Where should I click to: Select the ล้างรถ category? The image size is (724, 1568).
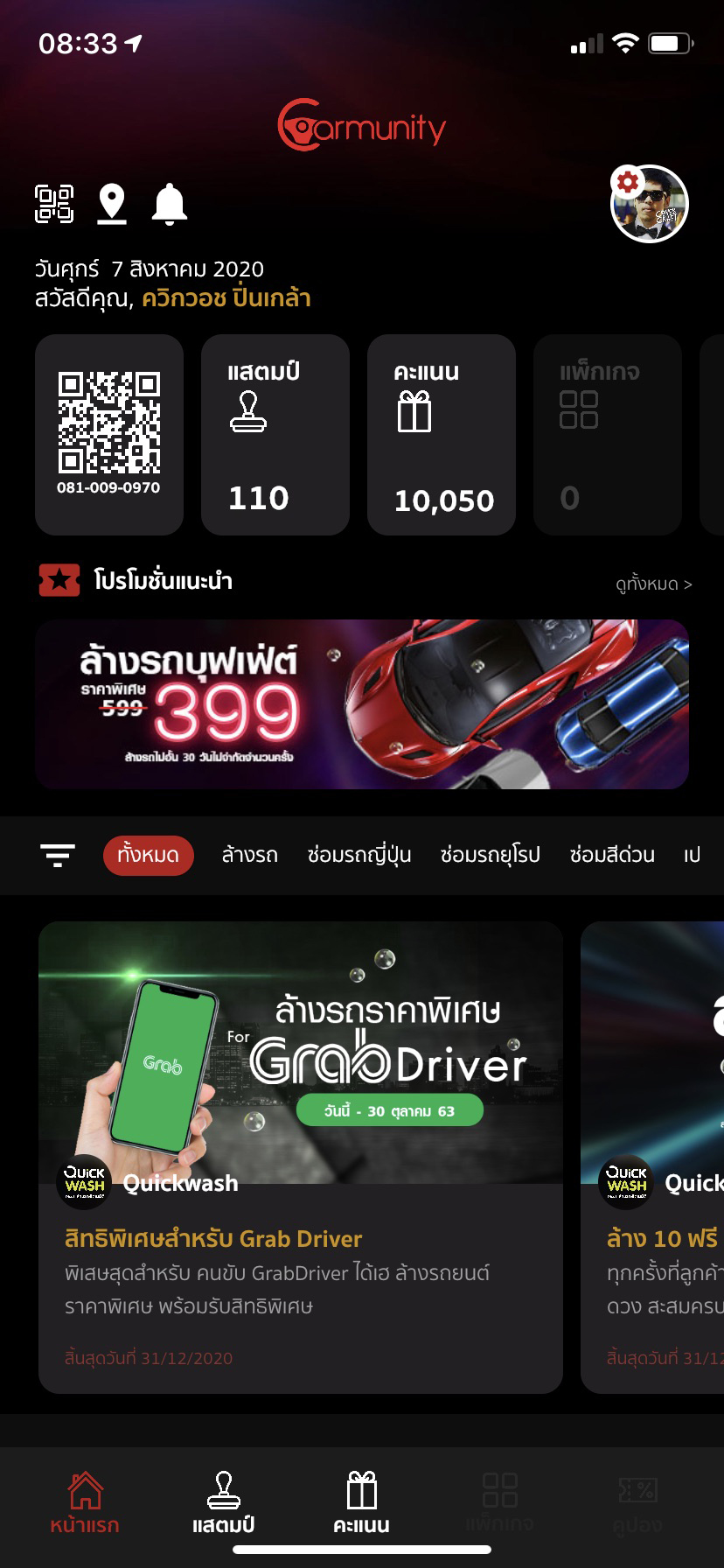tap(250, 855)
